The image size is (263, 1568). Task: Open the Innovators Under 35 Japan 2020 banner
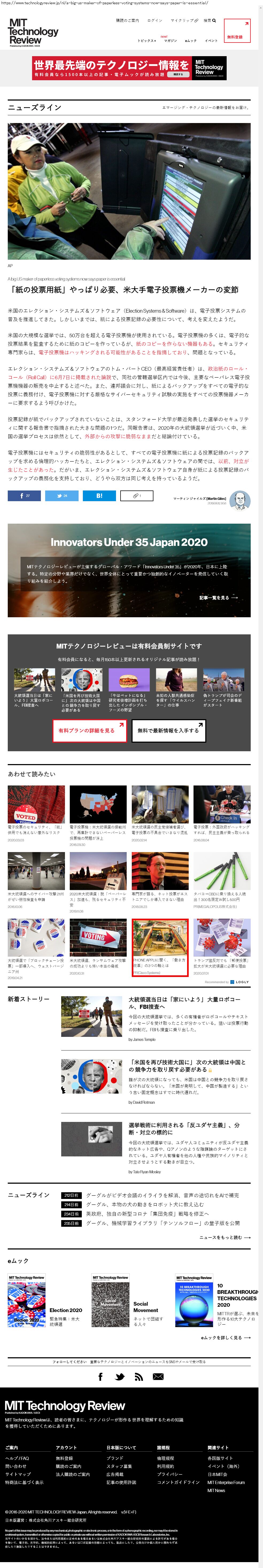(x=129, y=570)
